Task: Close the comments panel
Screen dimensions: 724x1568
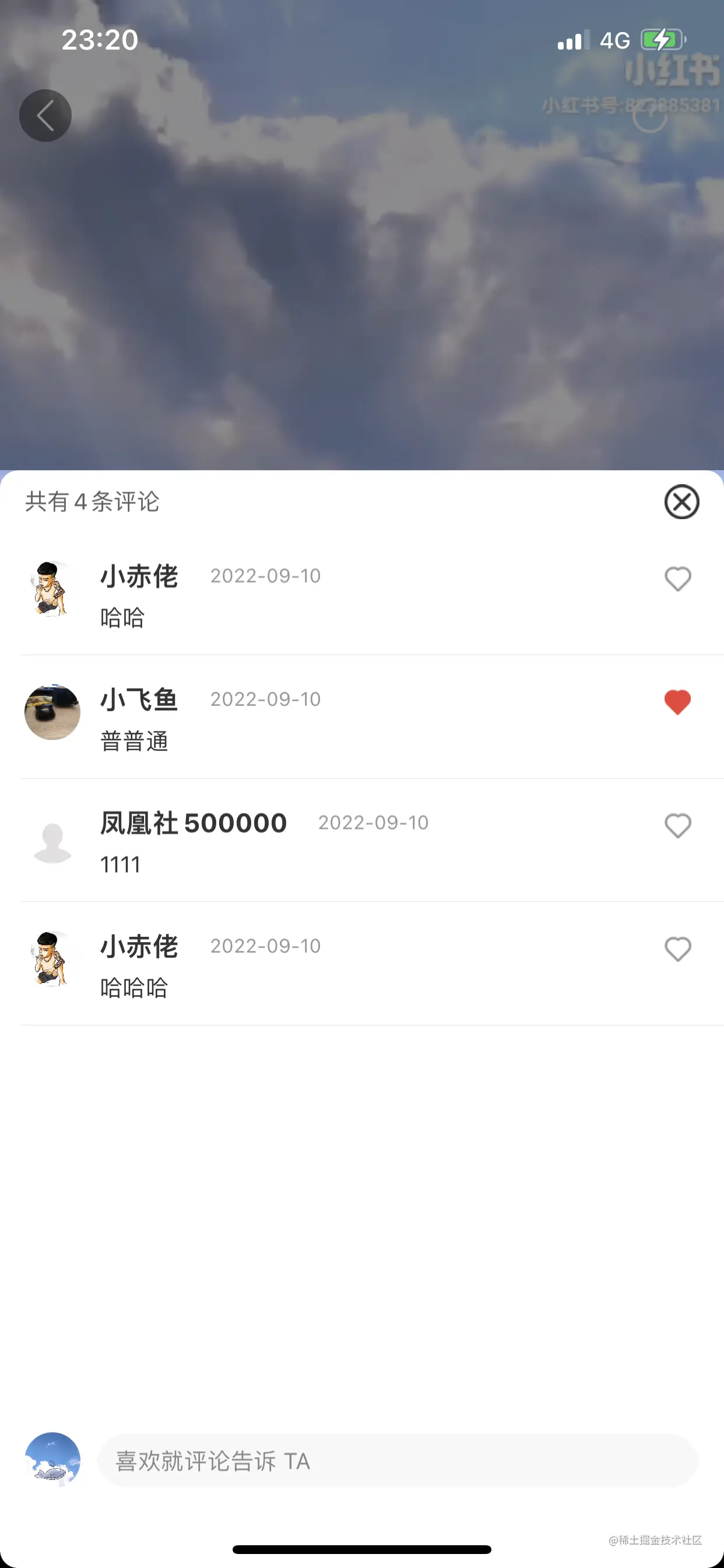Action: 681,502
